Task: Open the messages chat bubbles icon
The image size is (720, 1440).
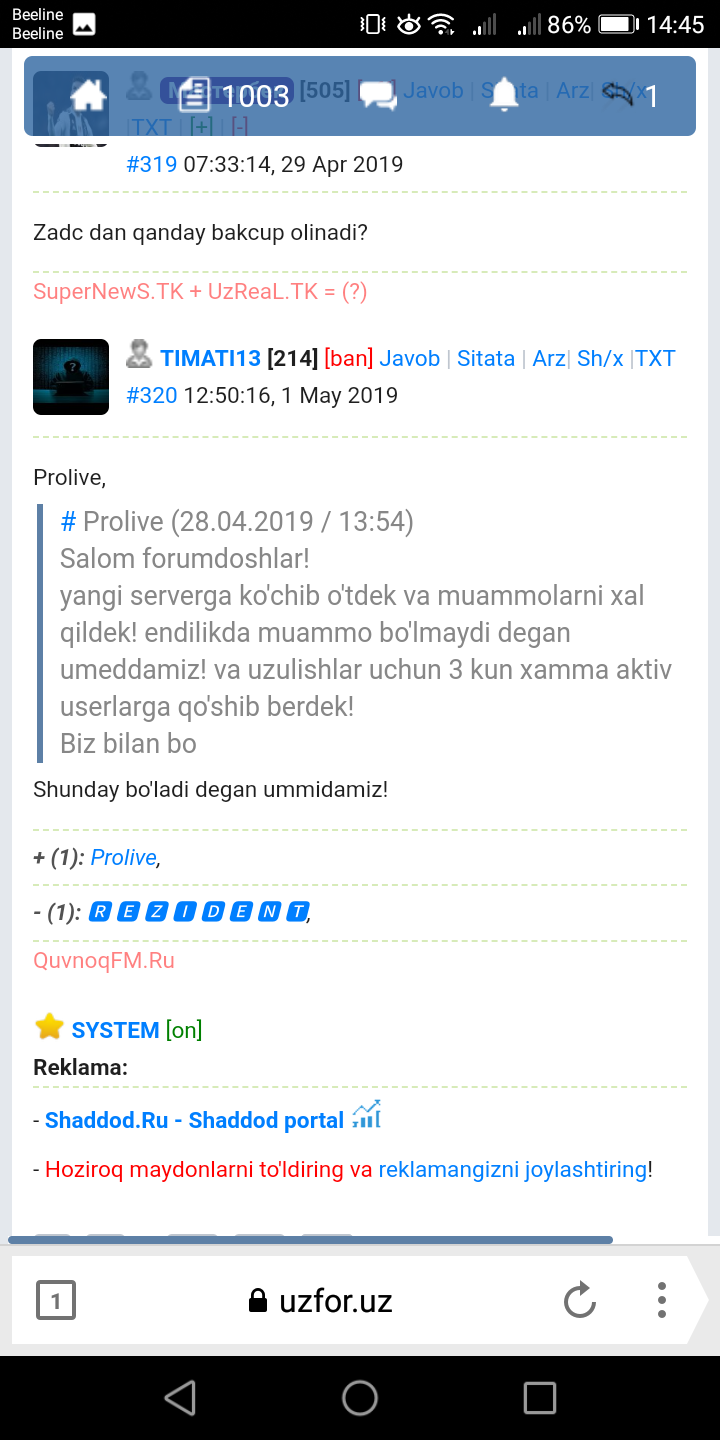Action: 378,95
